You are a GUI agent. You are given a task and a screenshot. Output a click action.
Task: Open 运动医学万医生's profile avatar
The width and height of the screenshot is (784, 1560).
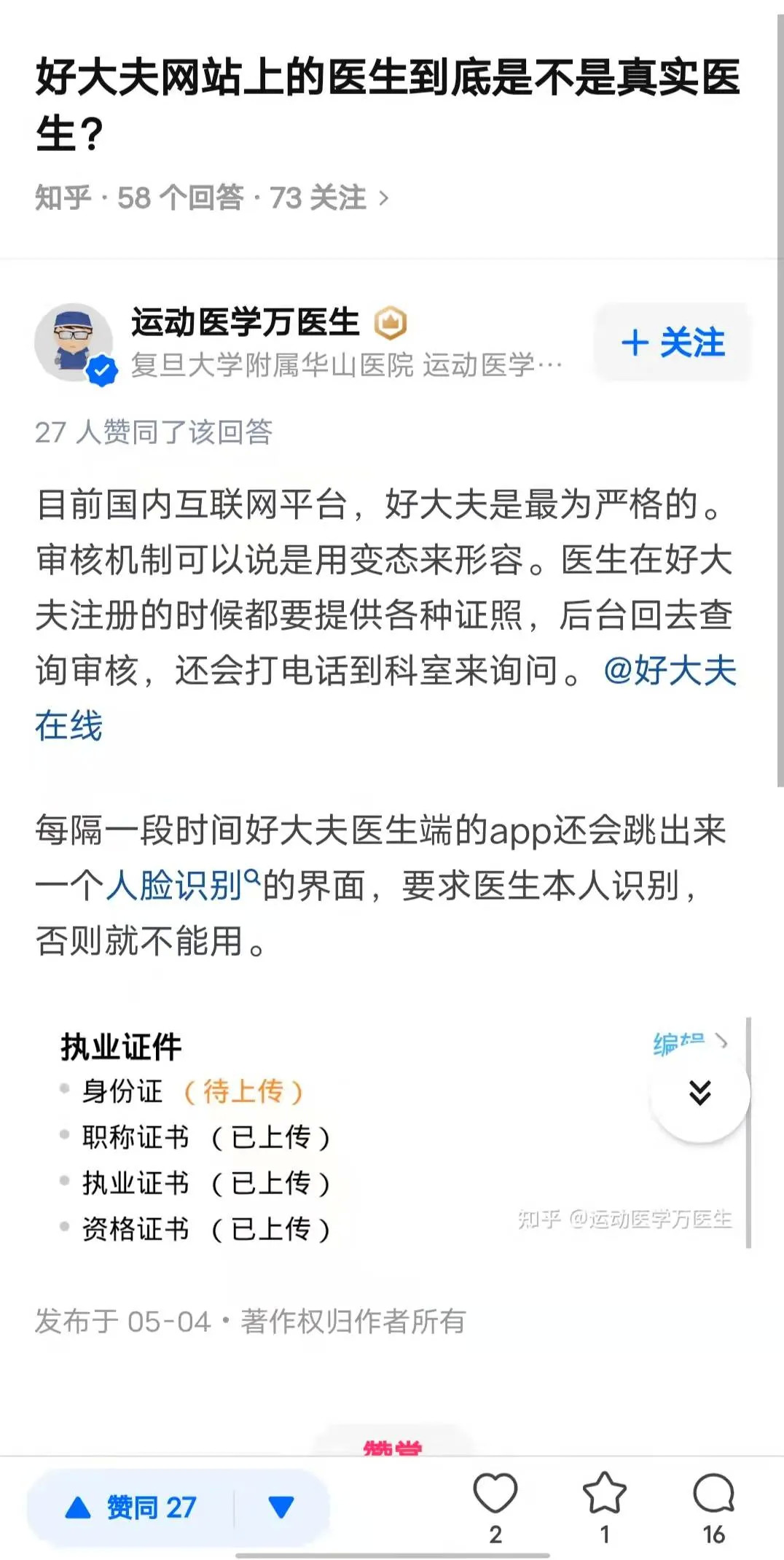[x=74, y=342]
